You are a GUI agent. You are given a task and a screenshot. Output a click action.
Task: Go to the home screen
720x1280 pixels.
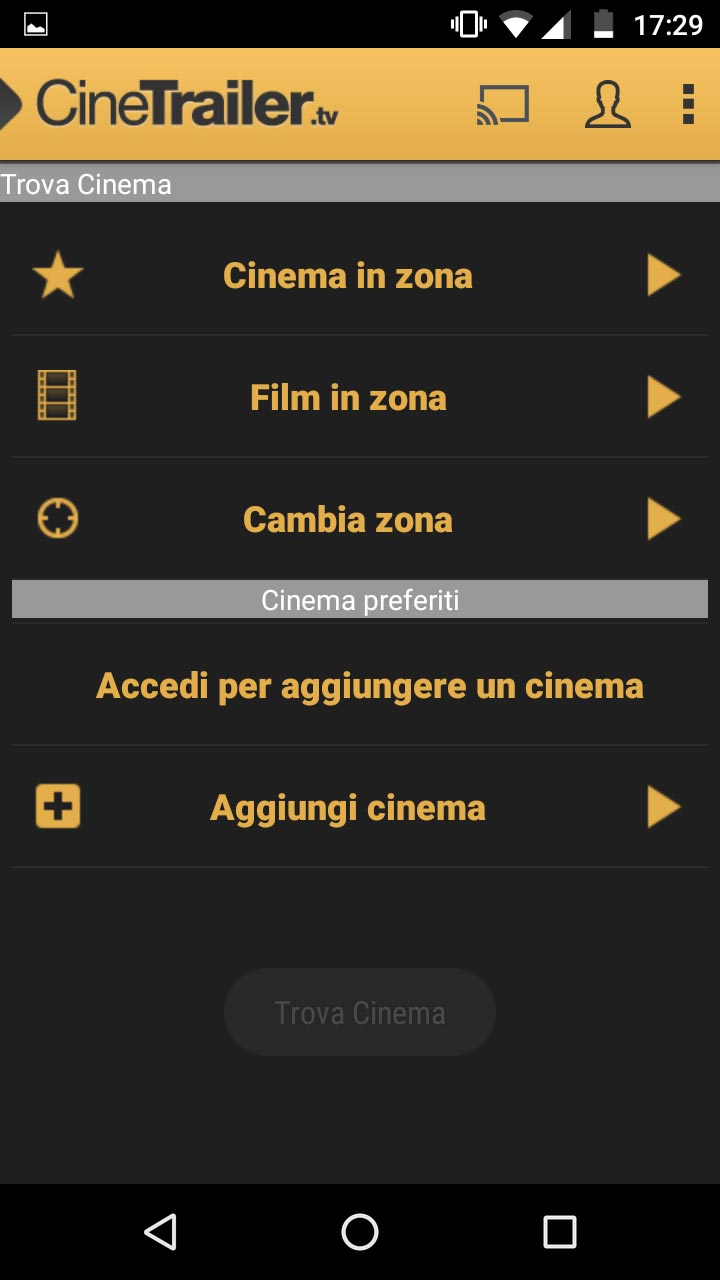(x=360, y=1232)
